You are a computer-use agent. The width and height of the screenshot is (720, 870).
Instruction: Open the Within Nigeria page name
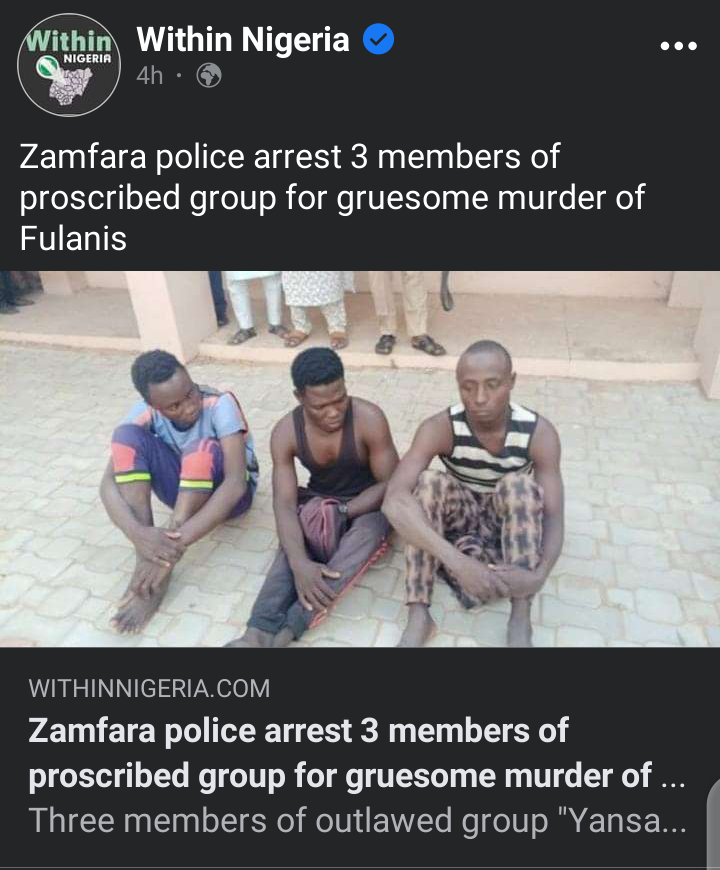(243, 40)
